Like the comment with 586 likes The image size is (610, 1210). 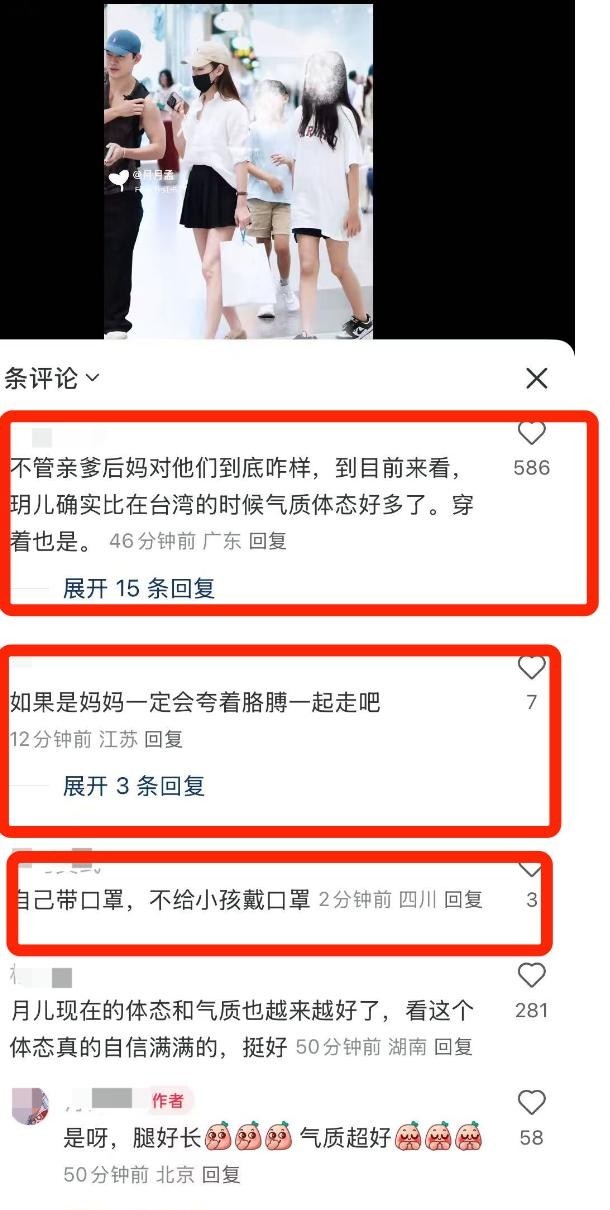pos(531,434)
